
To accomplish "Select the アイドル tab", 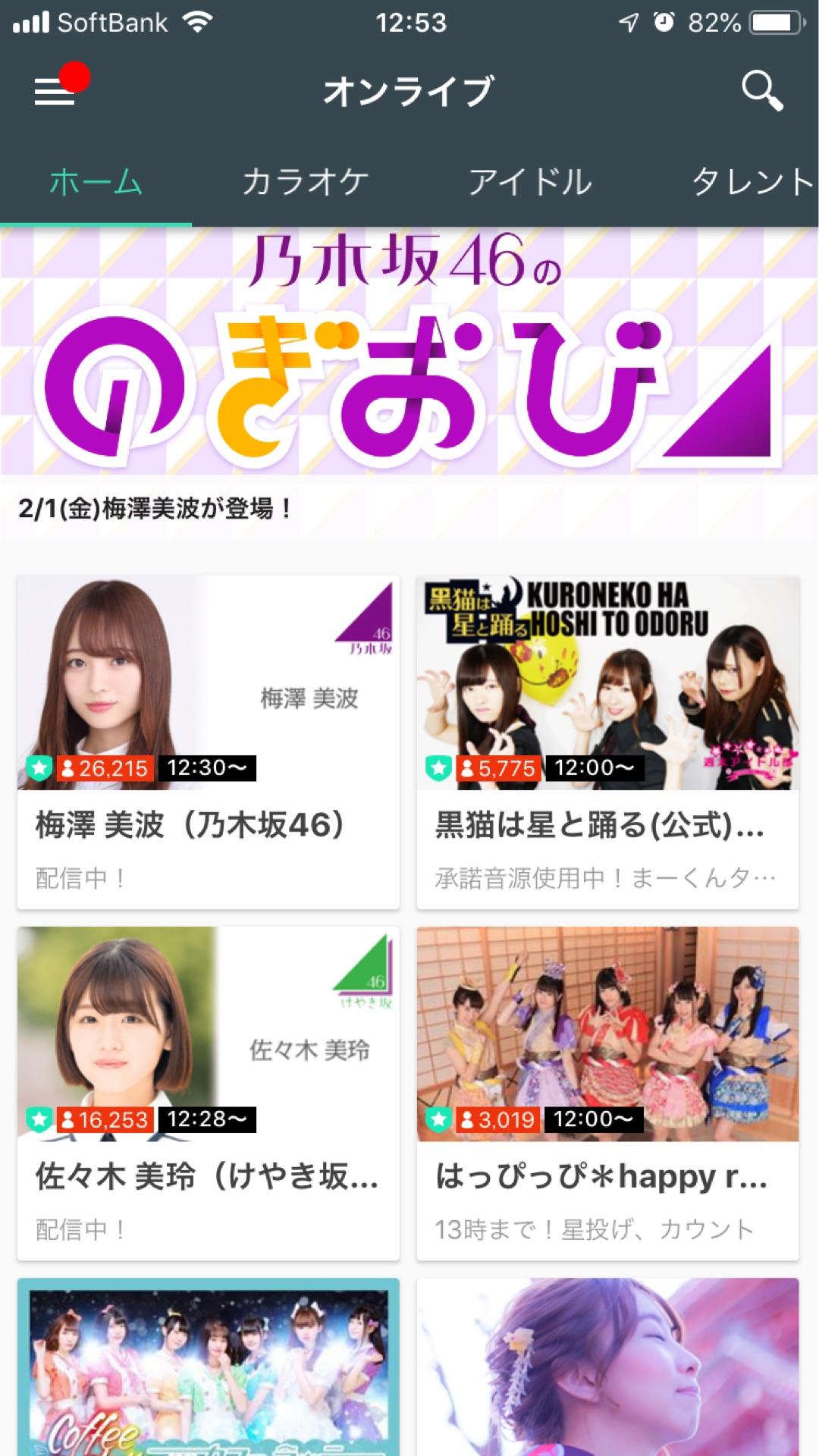I will click(x=529, y=182).
